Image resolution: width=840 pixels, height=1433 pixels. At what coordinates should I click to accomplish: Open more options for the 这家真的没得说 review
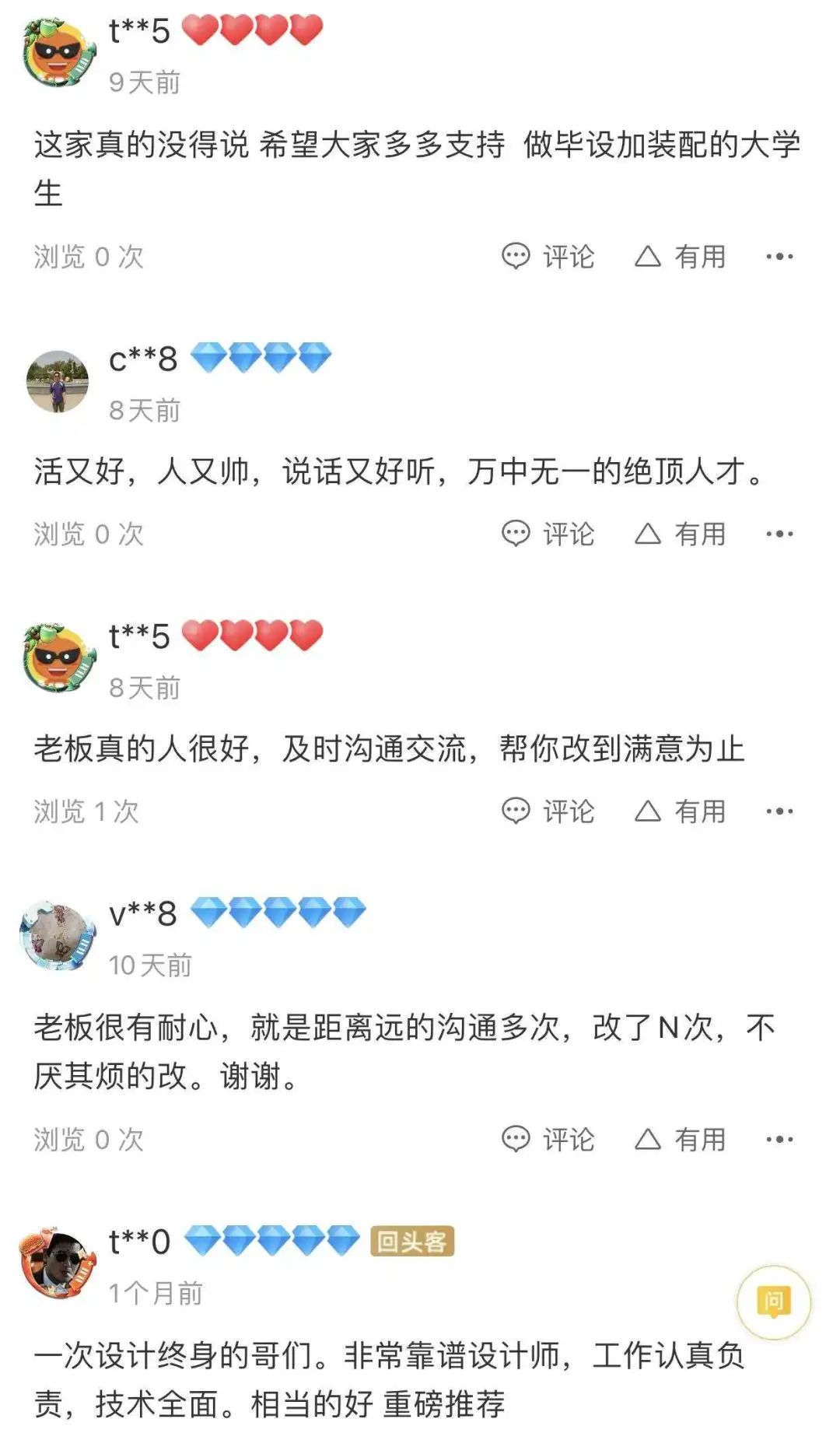click(779, 256)
